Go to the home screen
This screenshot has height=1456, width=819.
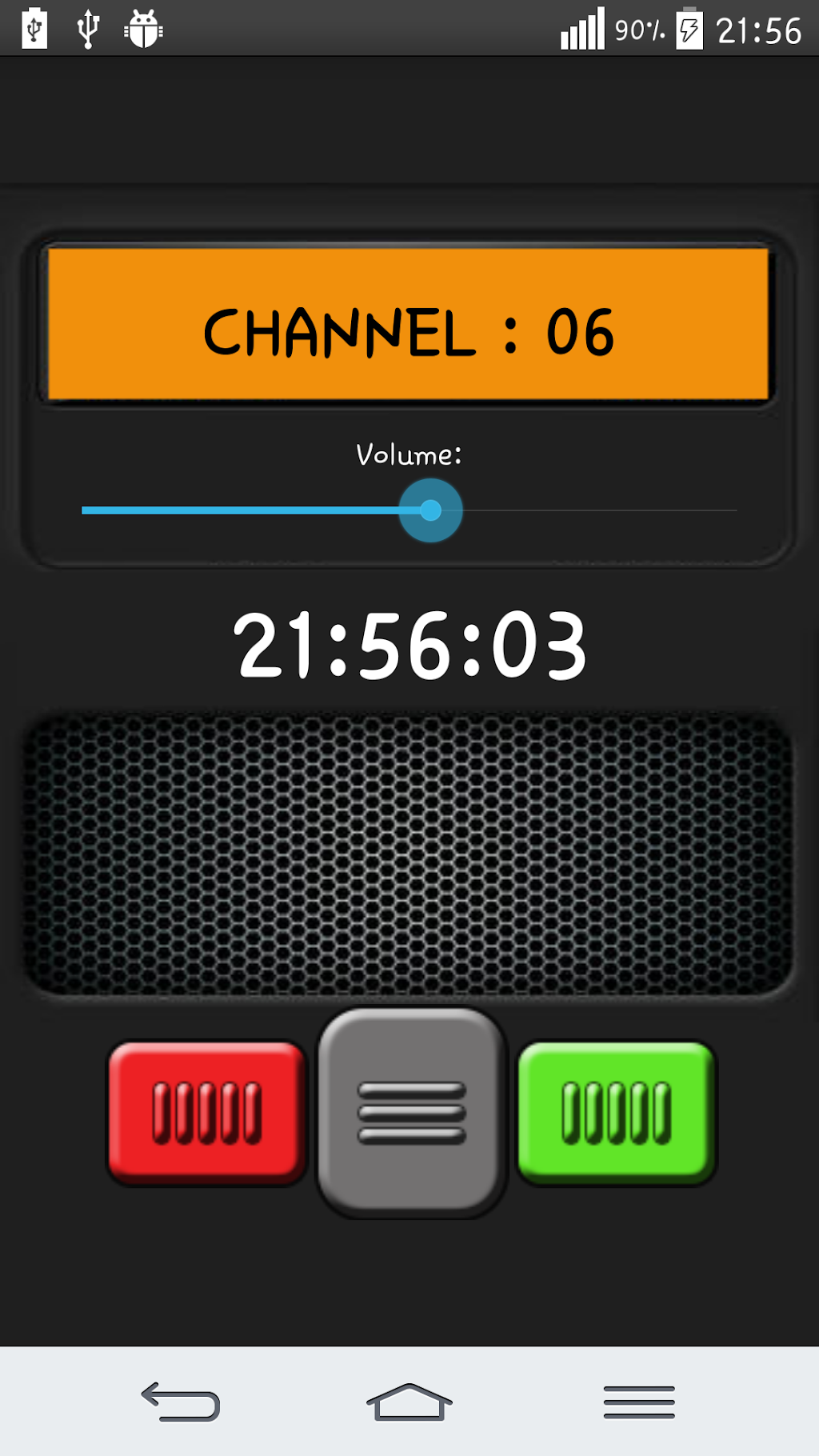[409, 1402]
